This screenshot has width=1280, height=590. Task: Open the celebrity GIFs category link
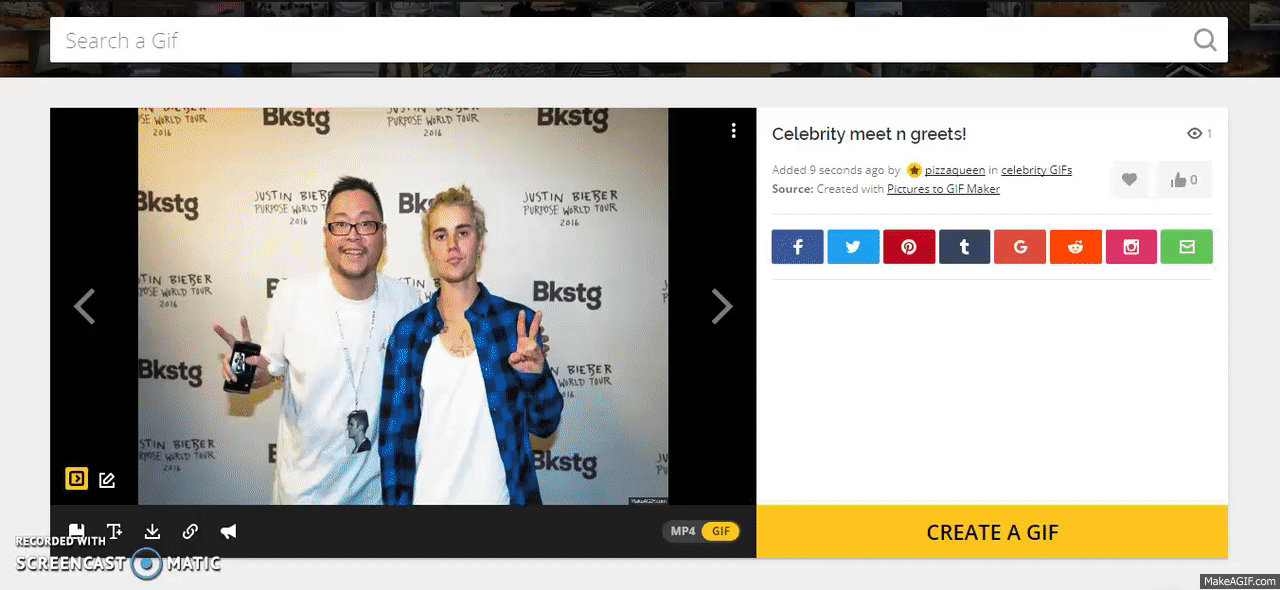pyautogui.click(x=1036, y=170)
